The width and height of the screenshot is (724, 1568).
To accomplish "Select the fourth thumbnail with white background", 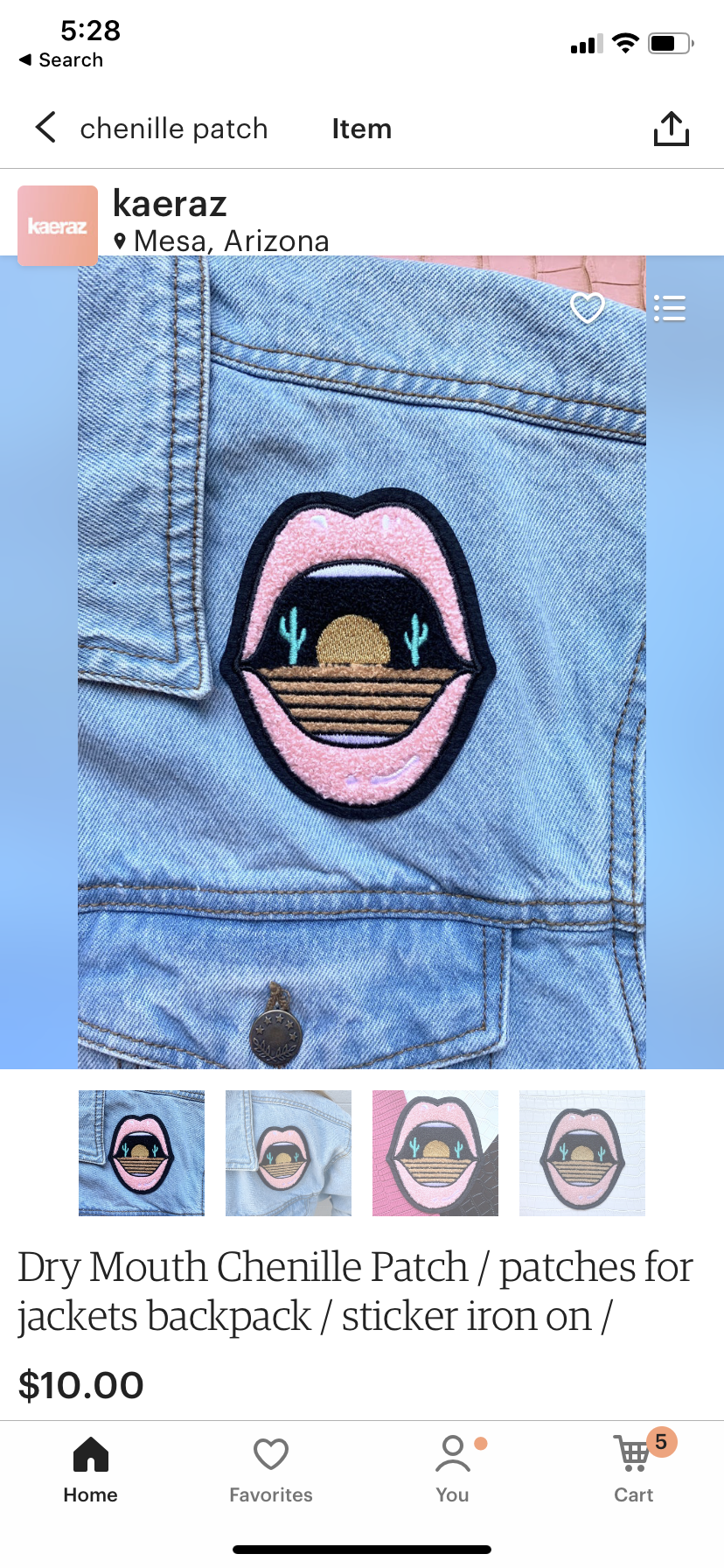I will click(x=582, y=1152).
